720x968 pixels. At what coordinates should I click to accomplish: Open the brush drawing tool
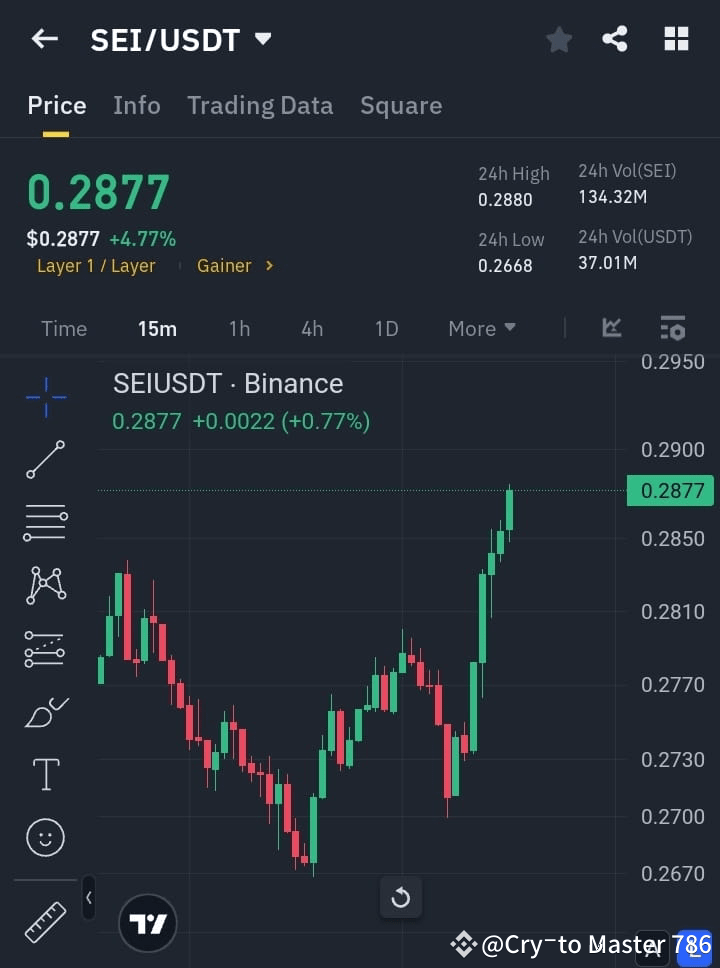(x=45, y=711)
